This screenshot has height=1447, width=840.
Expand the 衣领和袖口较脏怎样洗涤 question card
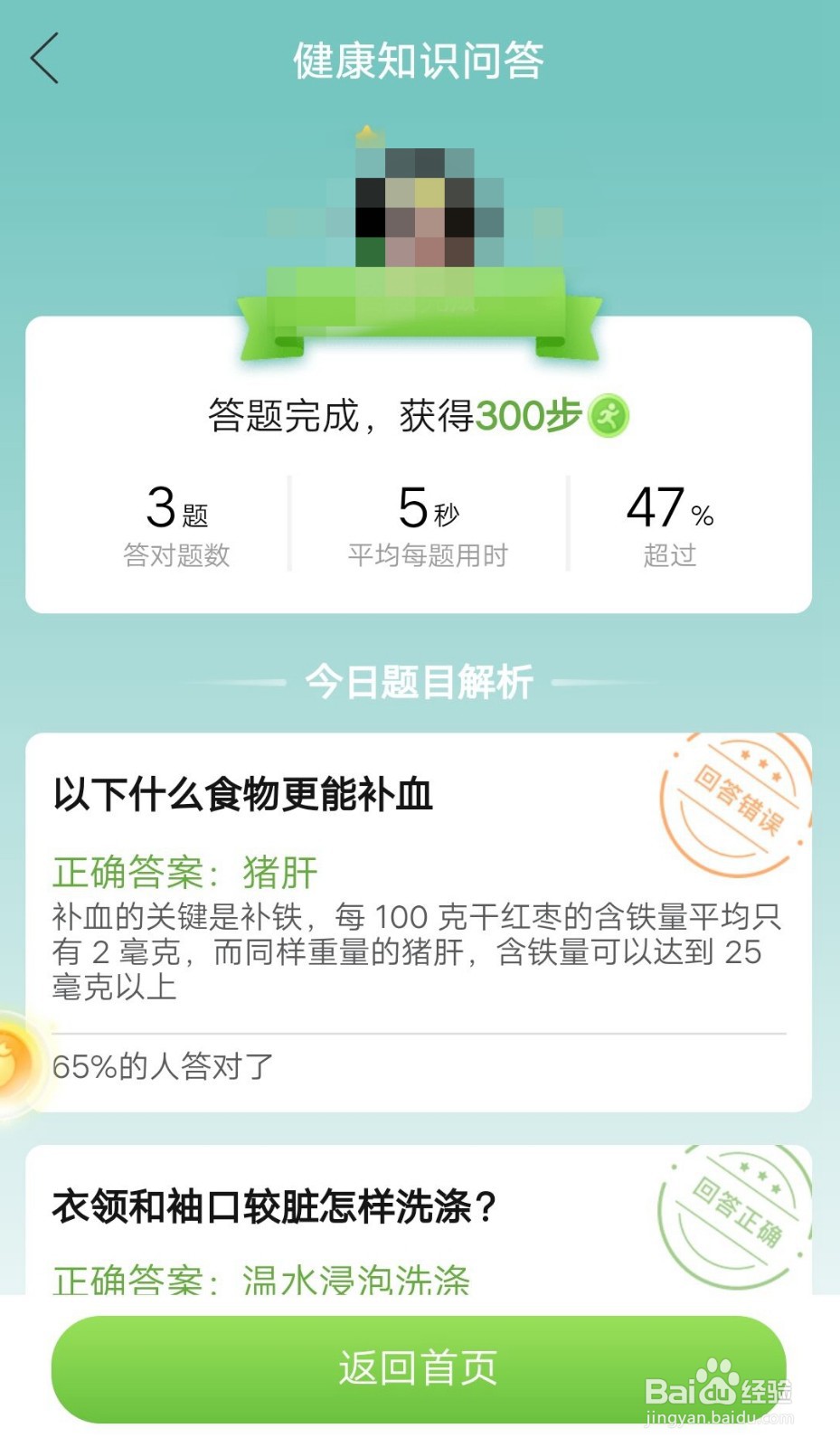[271, 1205]
